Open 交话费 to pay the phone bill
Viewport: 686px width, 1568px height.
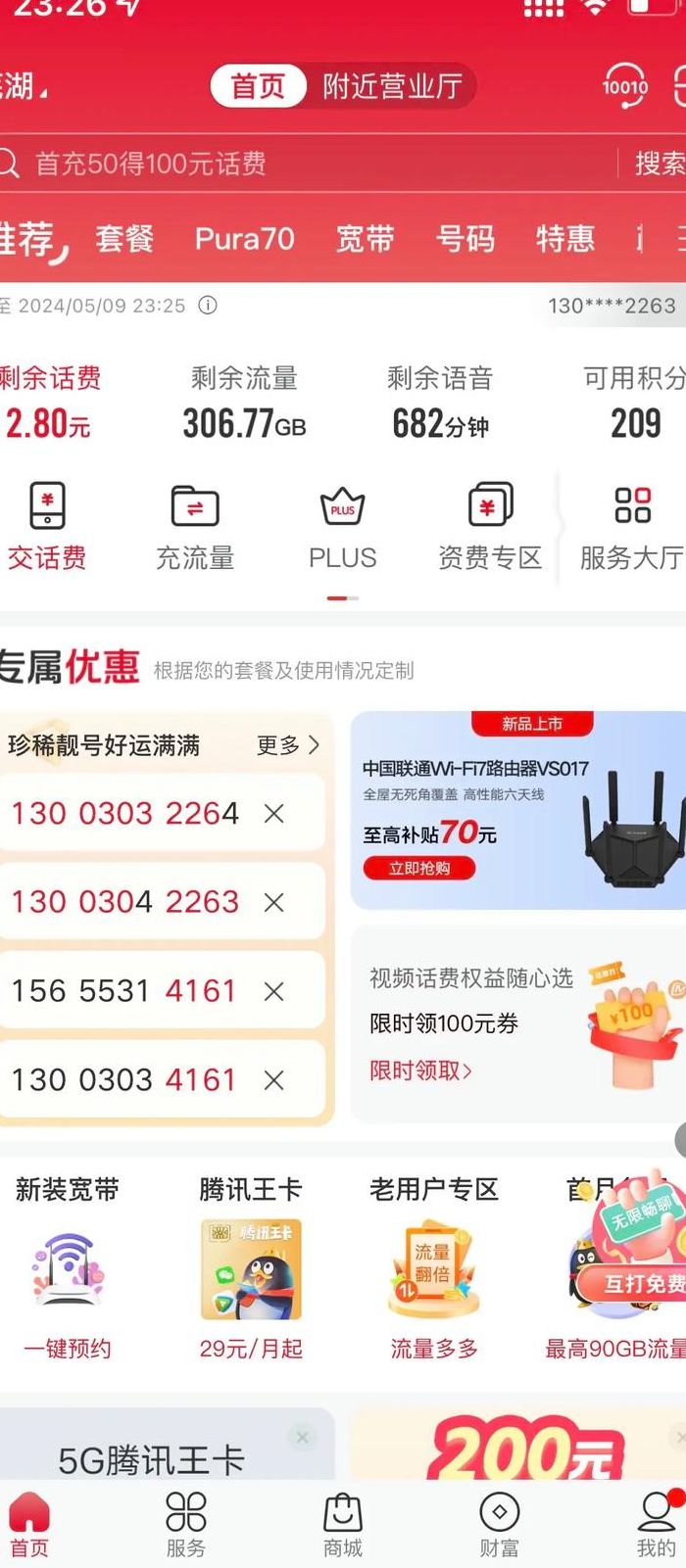point(47,527)
